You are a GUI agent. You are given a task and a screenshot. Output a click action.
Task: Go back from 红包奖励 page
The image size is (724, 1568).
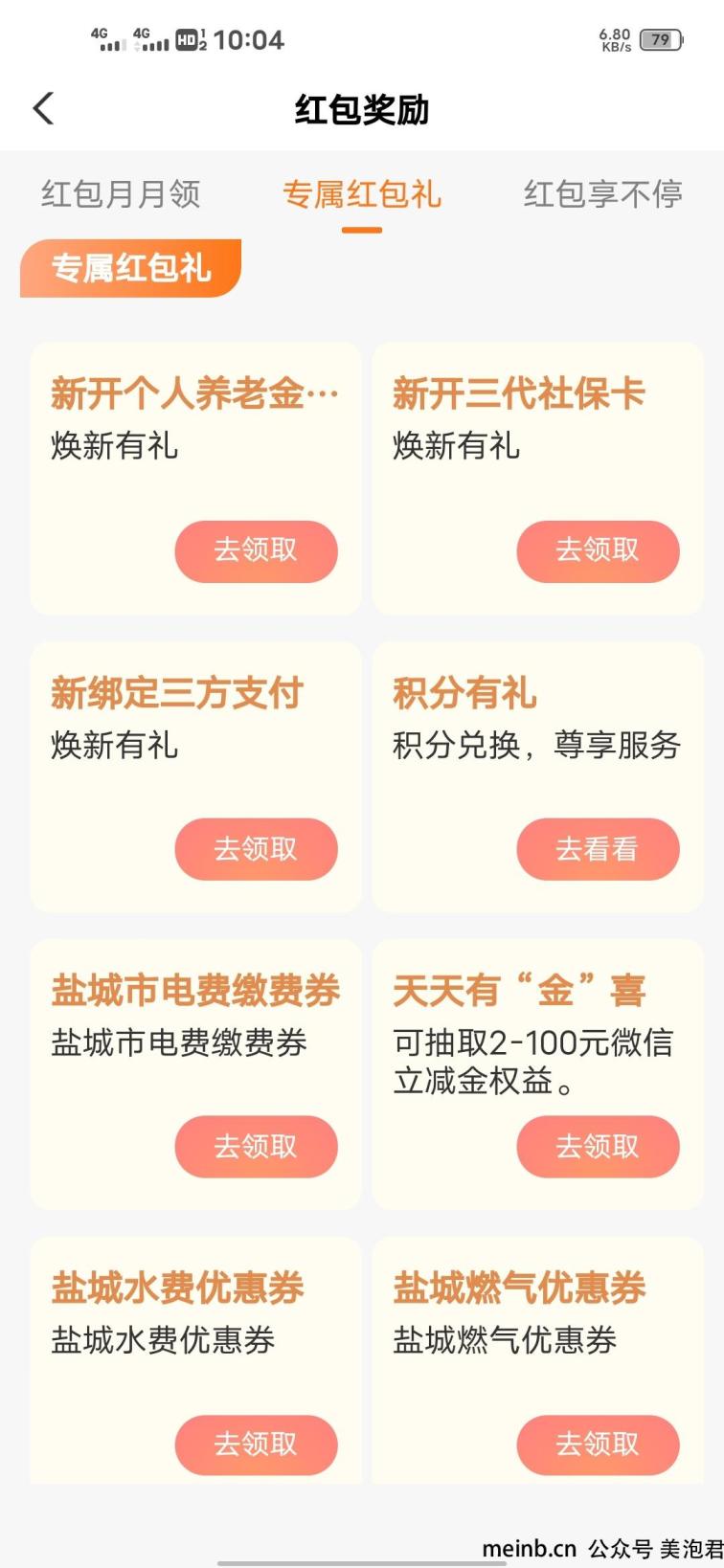43,109
